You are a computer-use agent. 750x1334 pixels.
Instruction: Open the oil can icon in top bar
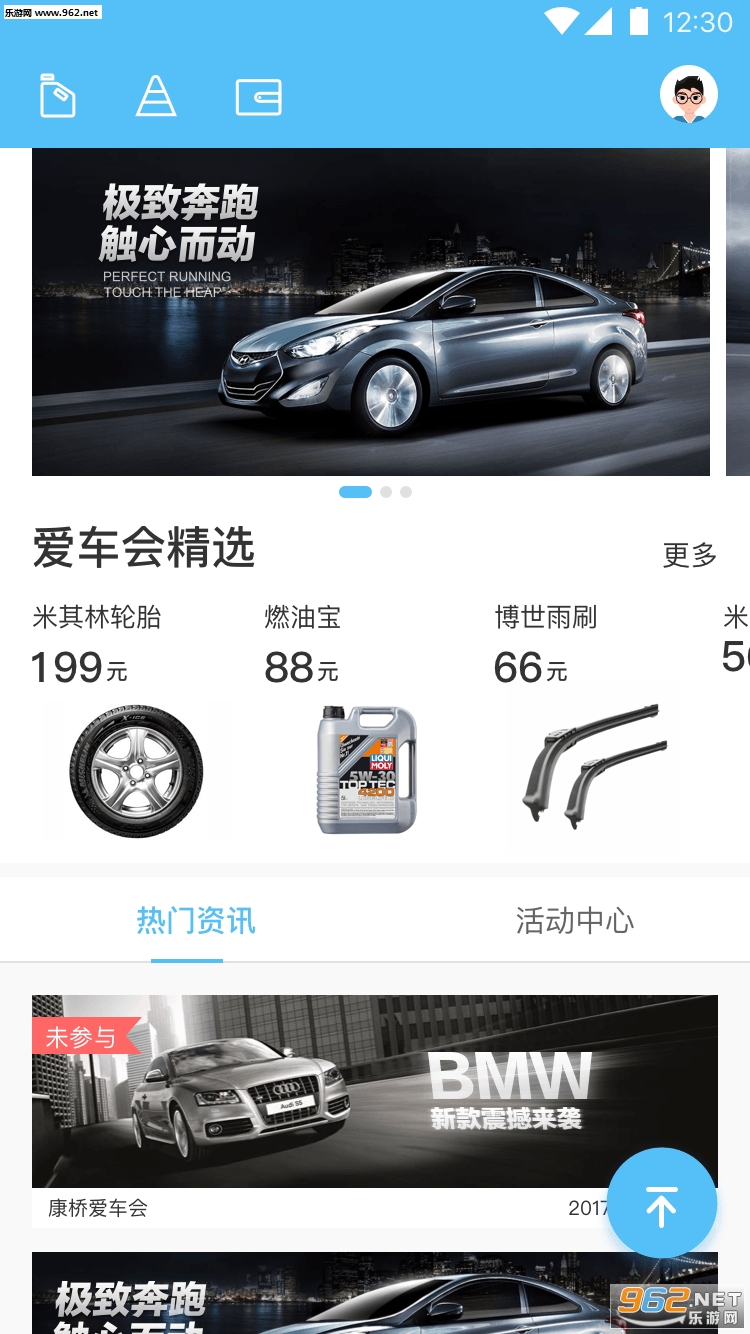(x=58, y=97)
